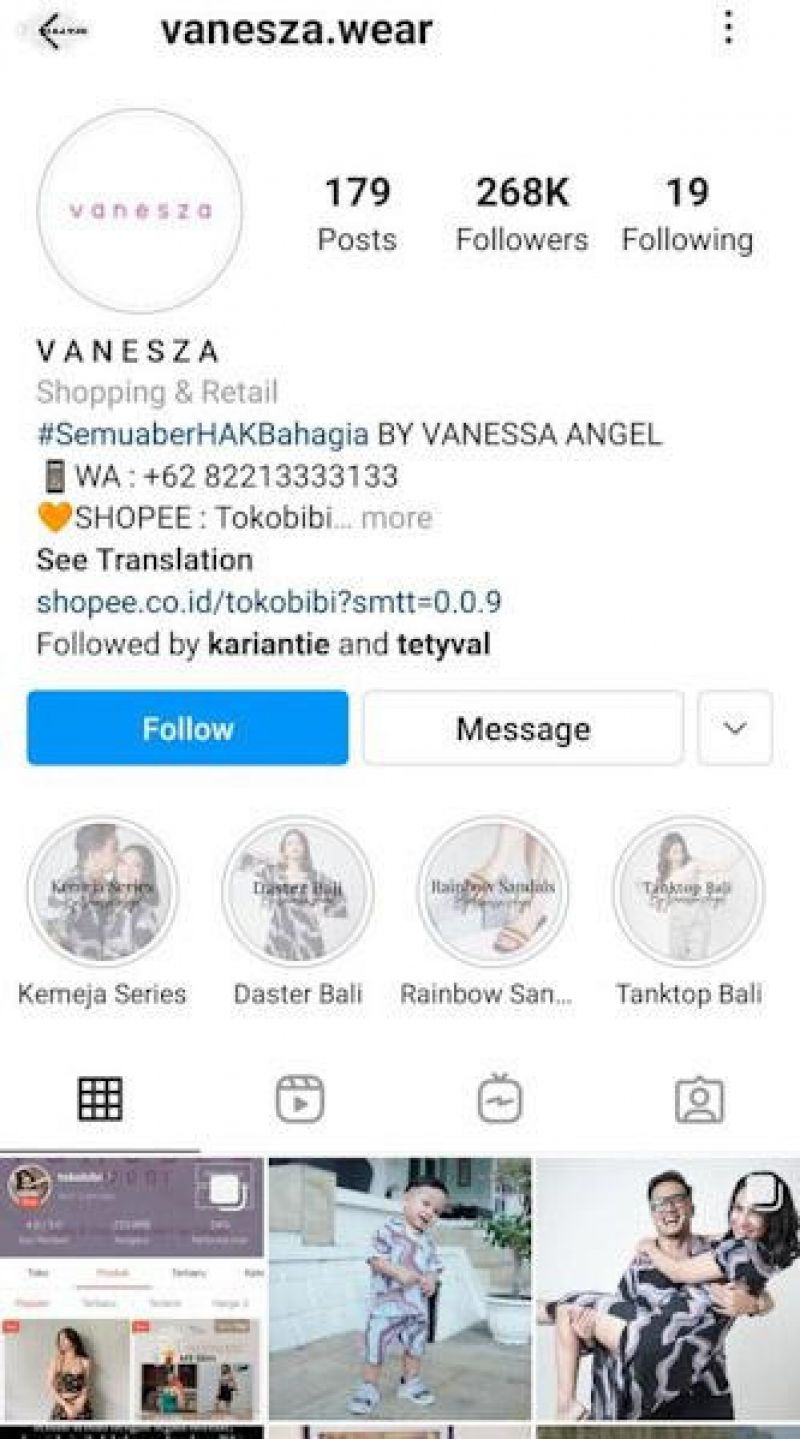This screenshot has width=800, height=1439.
Task: Open the post of the toddler in the patterned outfit
Action: [x=400, y=1288]
